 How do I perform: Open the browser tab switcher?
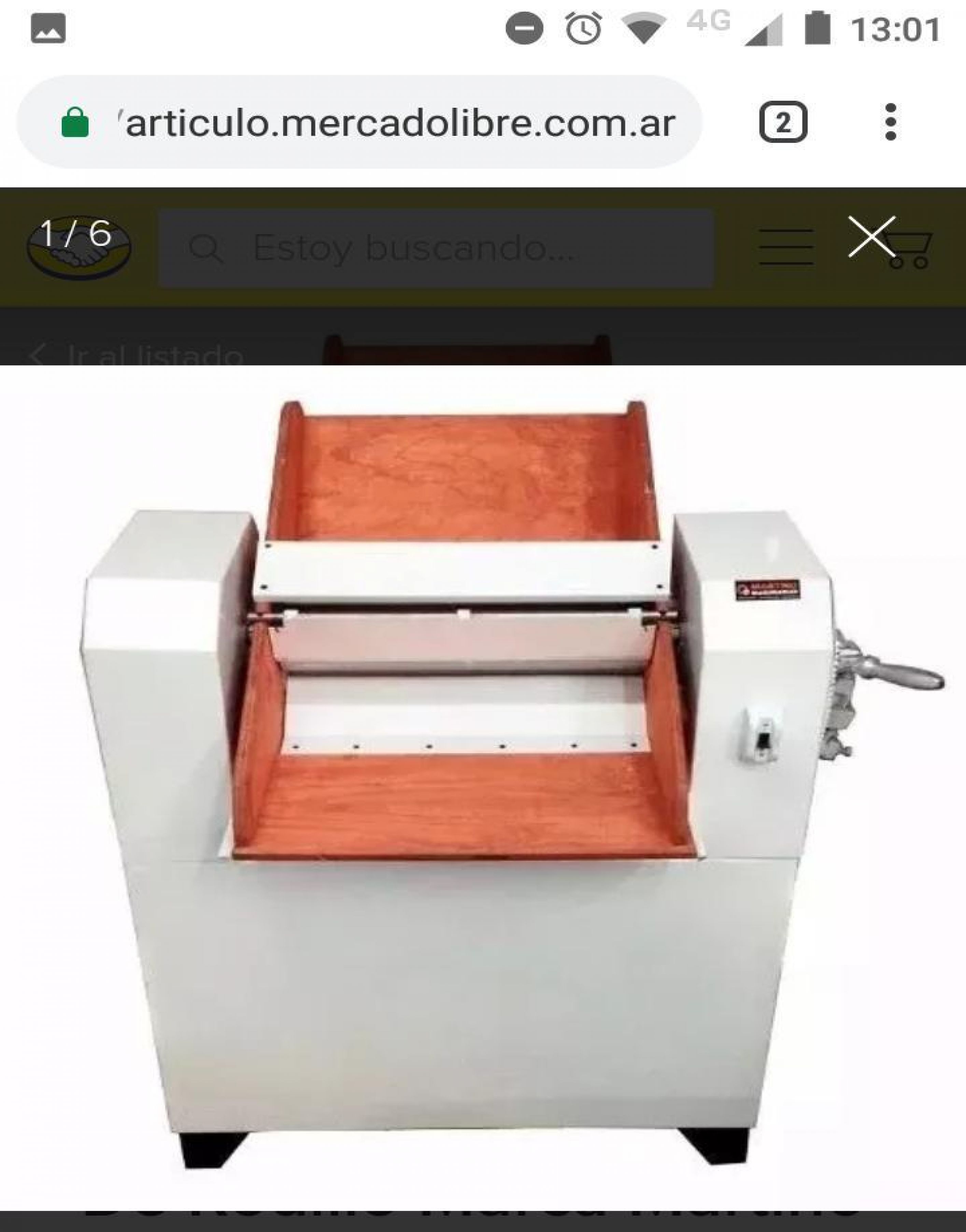[x=783, y=122]
